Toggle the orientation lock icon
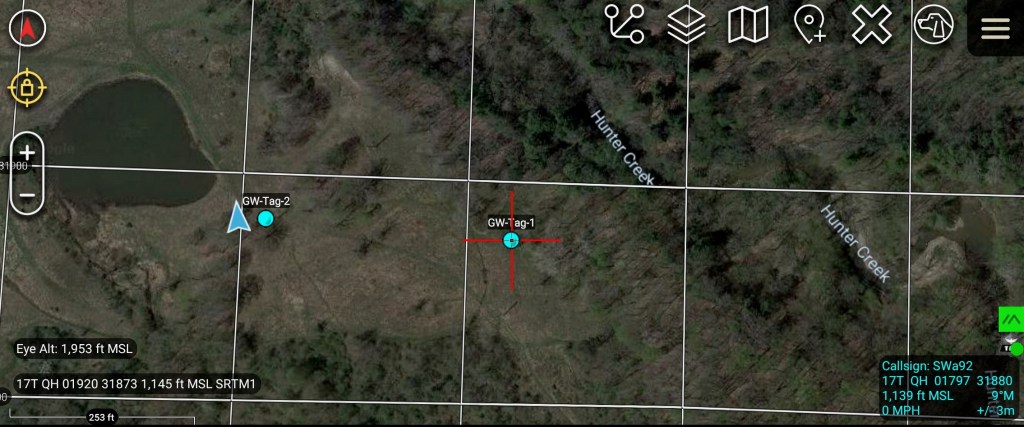Viewport: 1024px width, 427px height. click(28, 88)
